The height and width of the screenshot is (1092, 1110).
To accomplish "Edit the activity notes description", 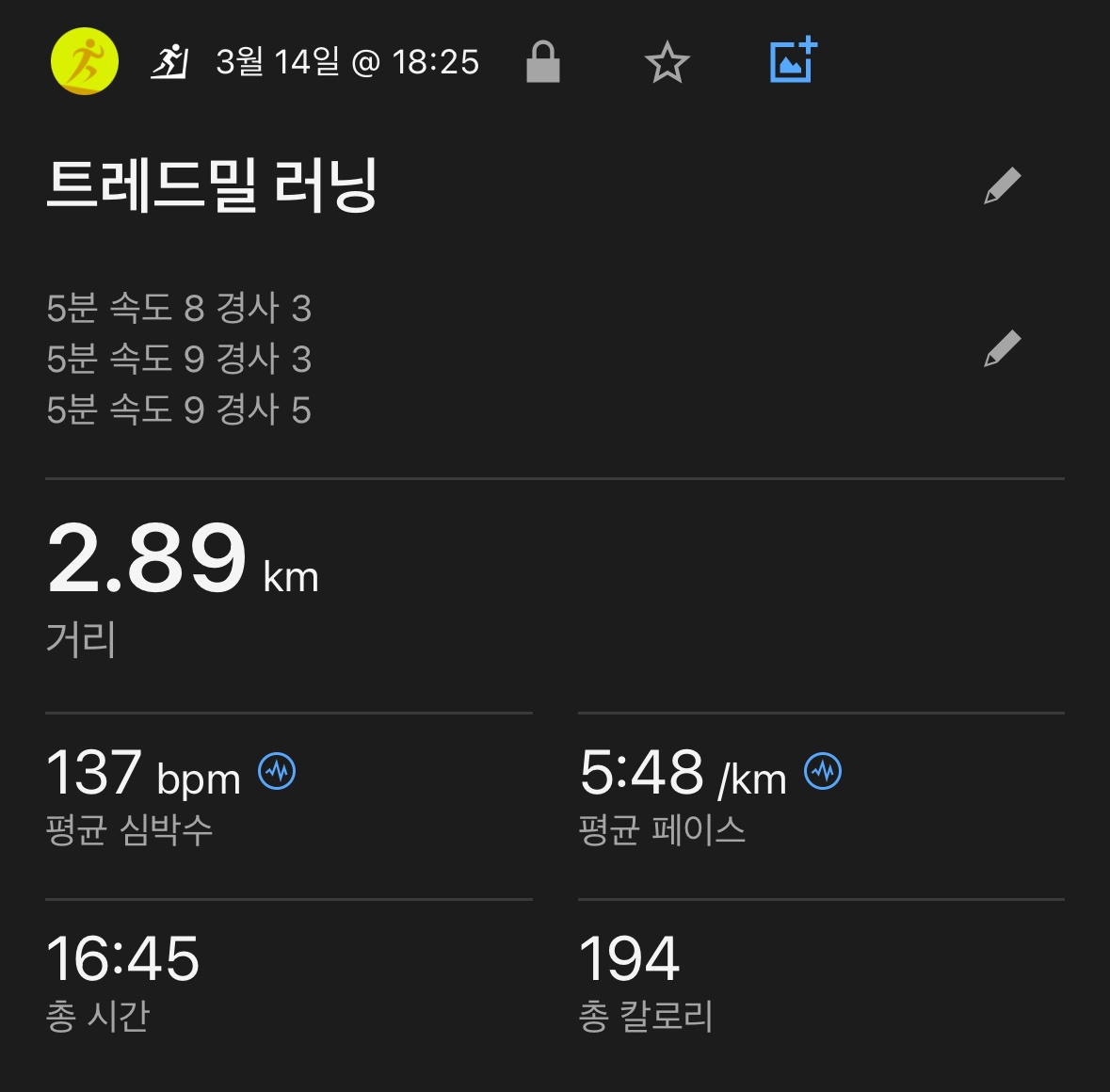I will coord(1002,348).
